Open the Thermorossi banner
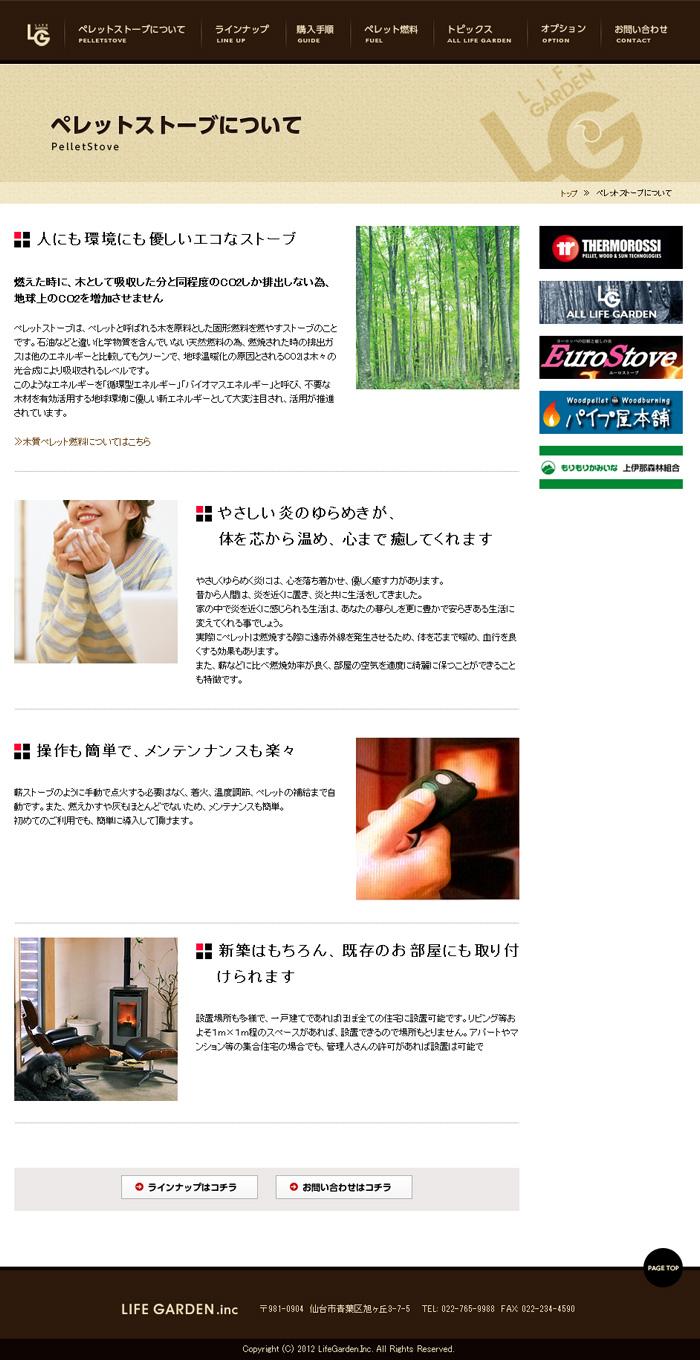 tap(611, 247)
